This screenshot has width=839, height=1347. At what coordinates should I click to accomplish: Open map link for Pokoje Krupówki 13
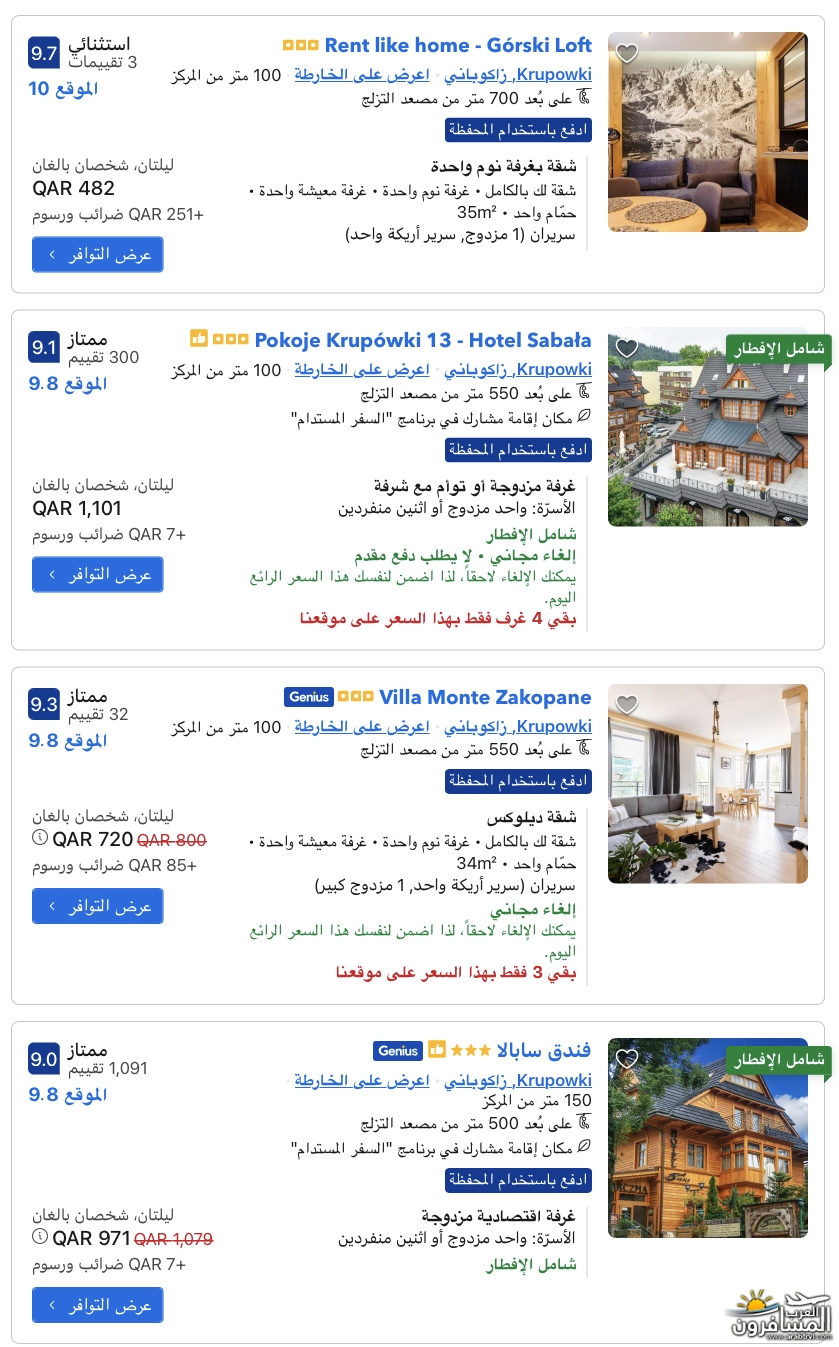pyautogui.click(x=362, y=370)
